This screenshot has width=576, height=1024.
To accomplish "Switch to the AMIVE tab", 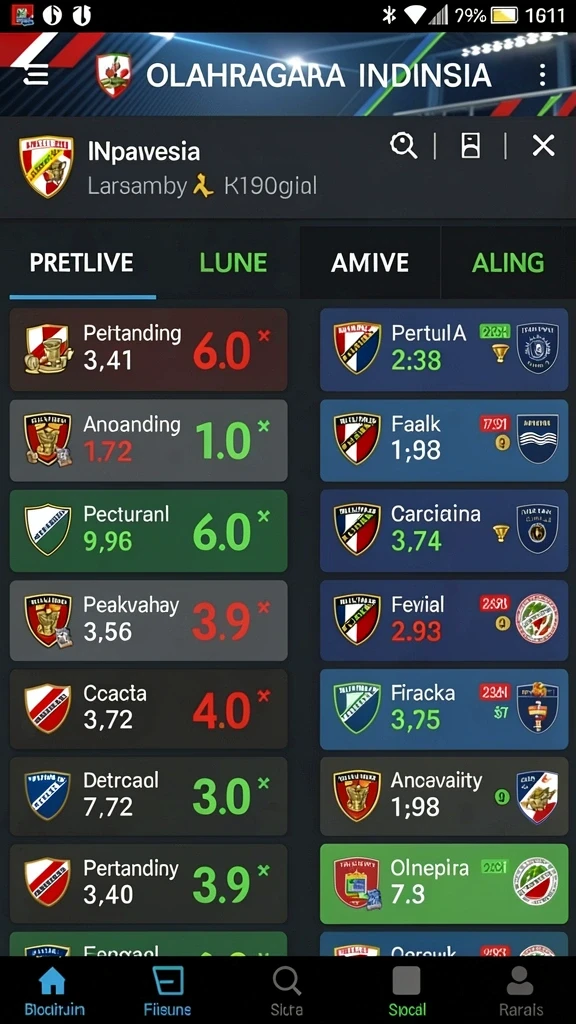I will 370,263.
